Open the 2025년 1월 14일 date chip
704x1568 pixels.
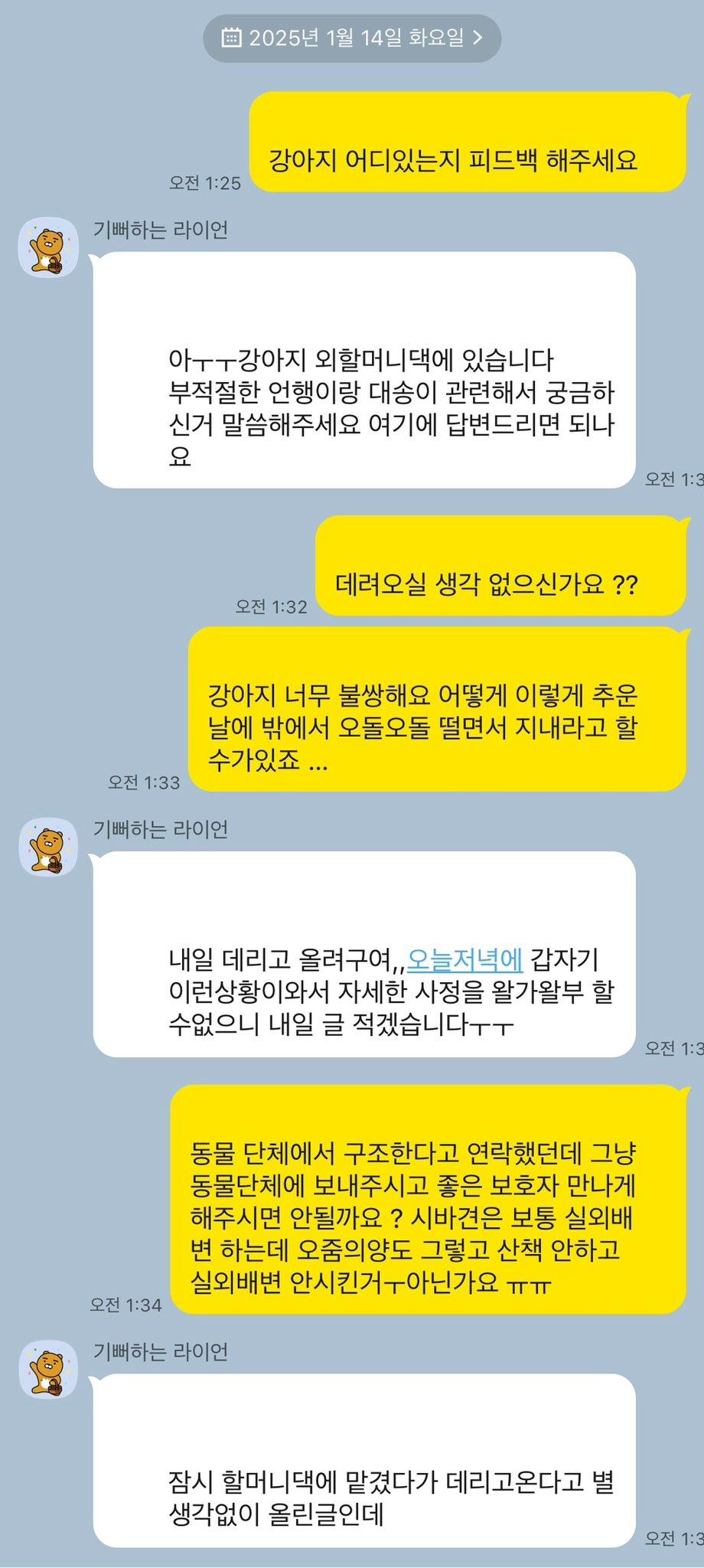tap(352, 38)
